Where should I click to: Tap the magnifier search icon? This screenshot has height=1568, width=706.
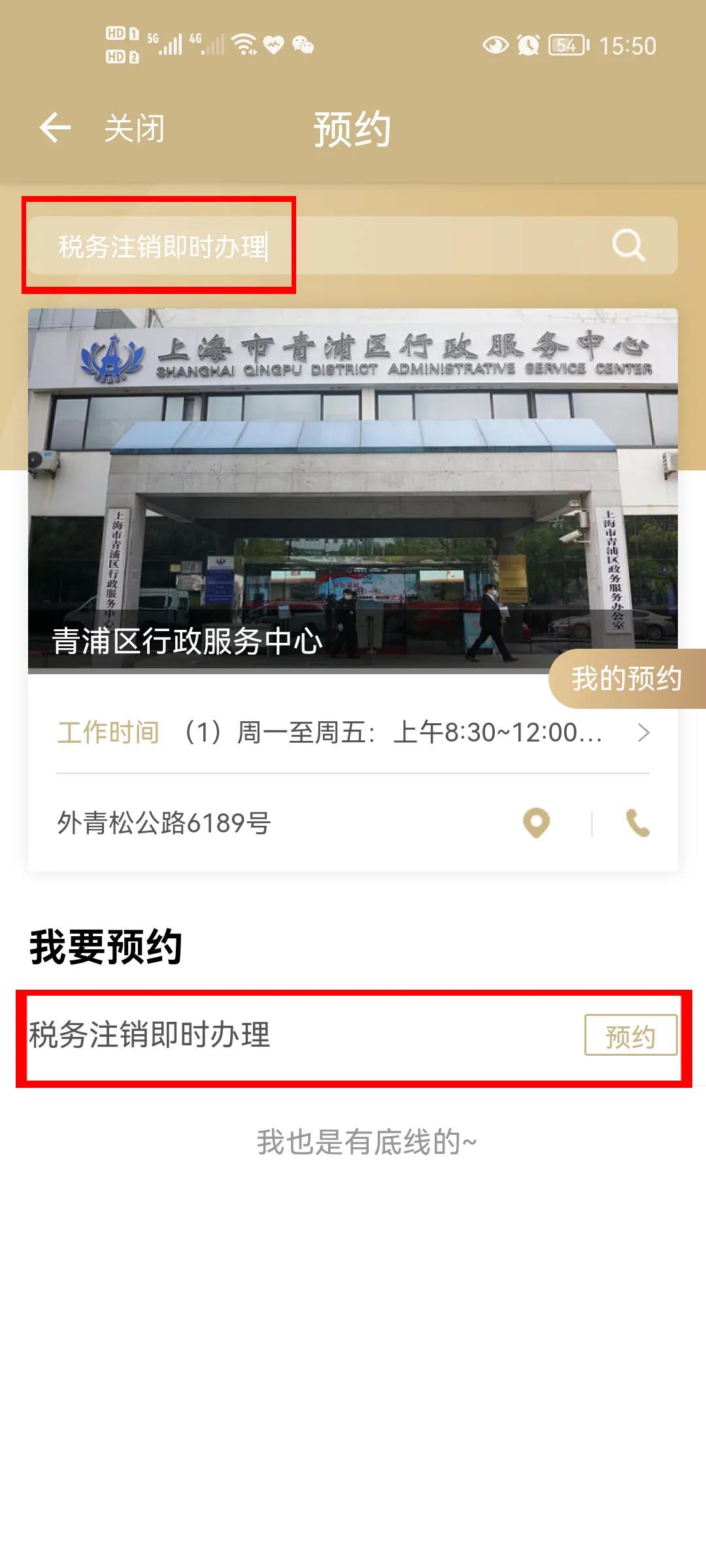[628, 246]
